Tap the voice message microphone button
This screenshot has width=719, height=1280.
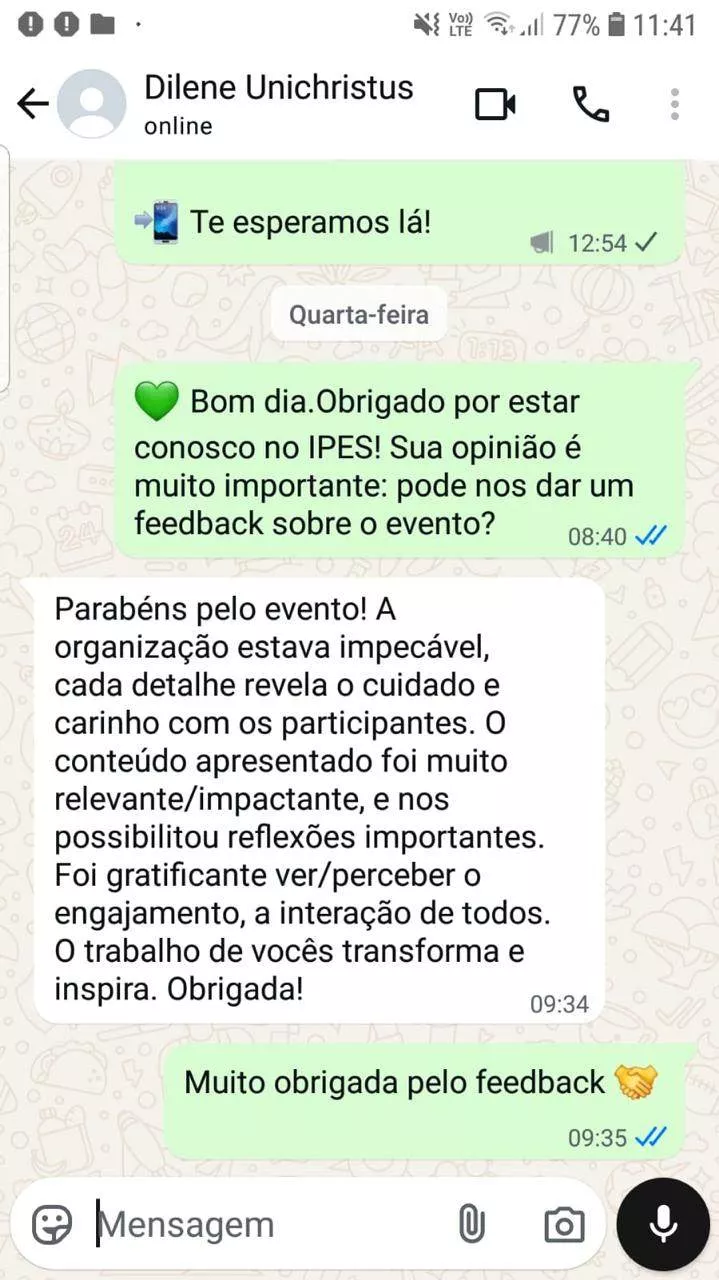coord(663,1224)
